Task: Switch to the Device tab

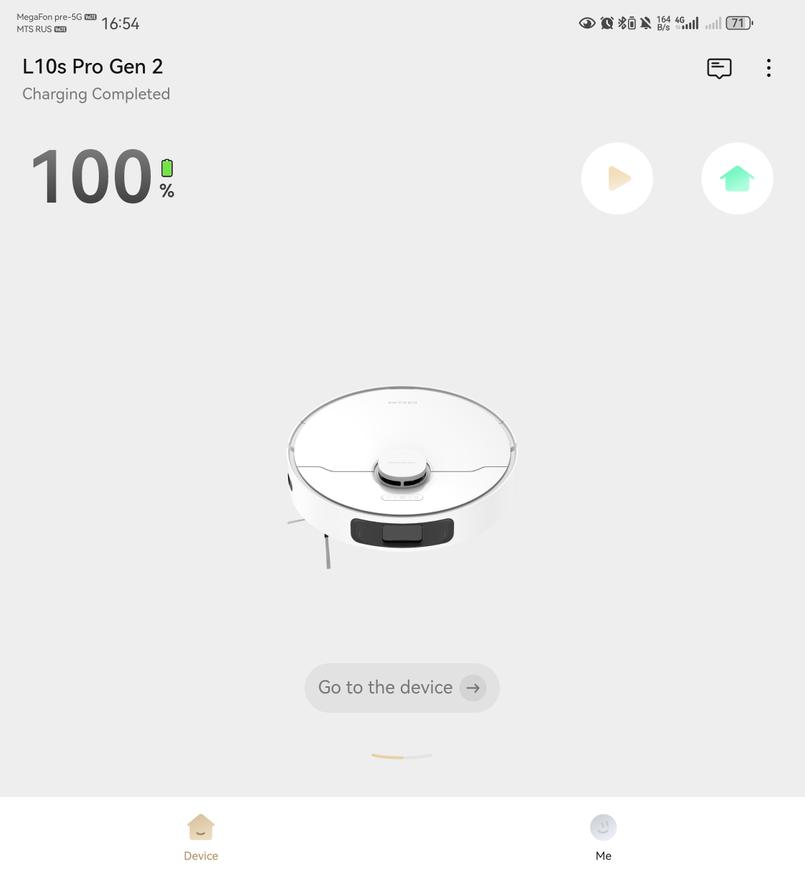Action: tap(201, 836)
